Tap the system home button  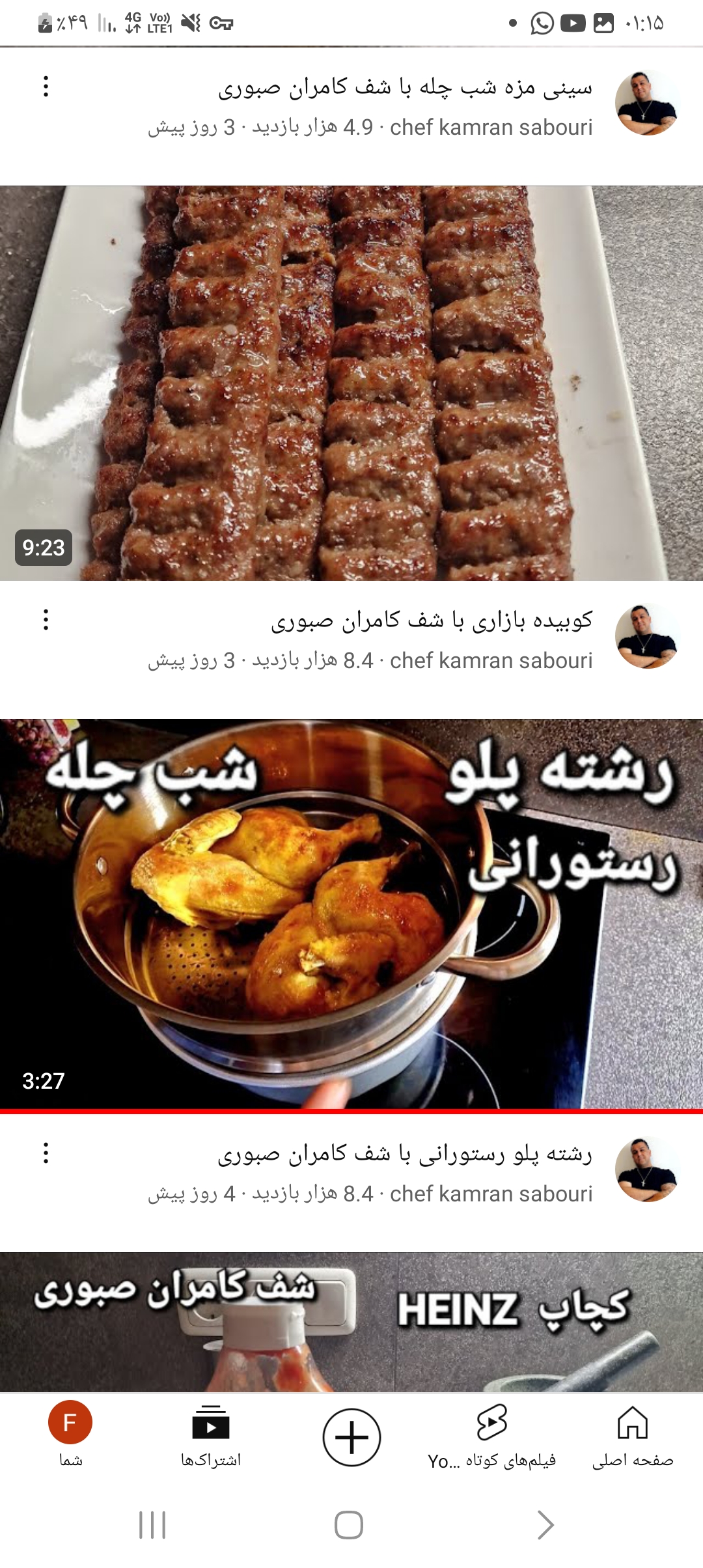[x=349, y=1525]
